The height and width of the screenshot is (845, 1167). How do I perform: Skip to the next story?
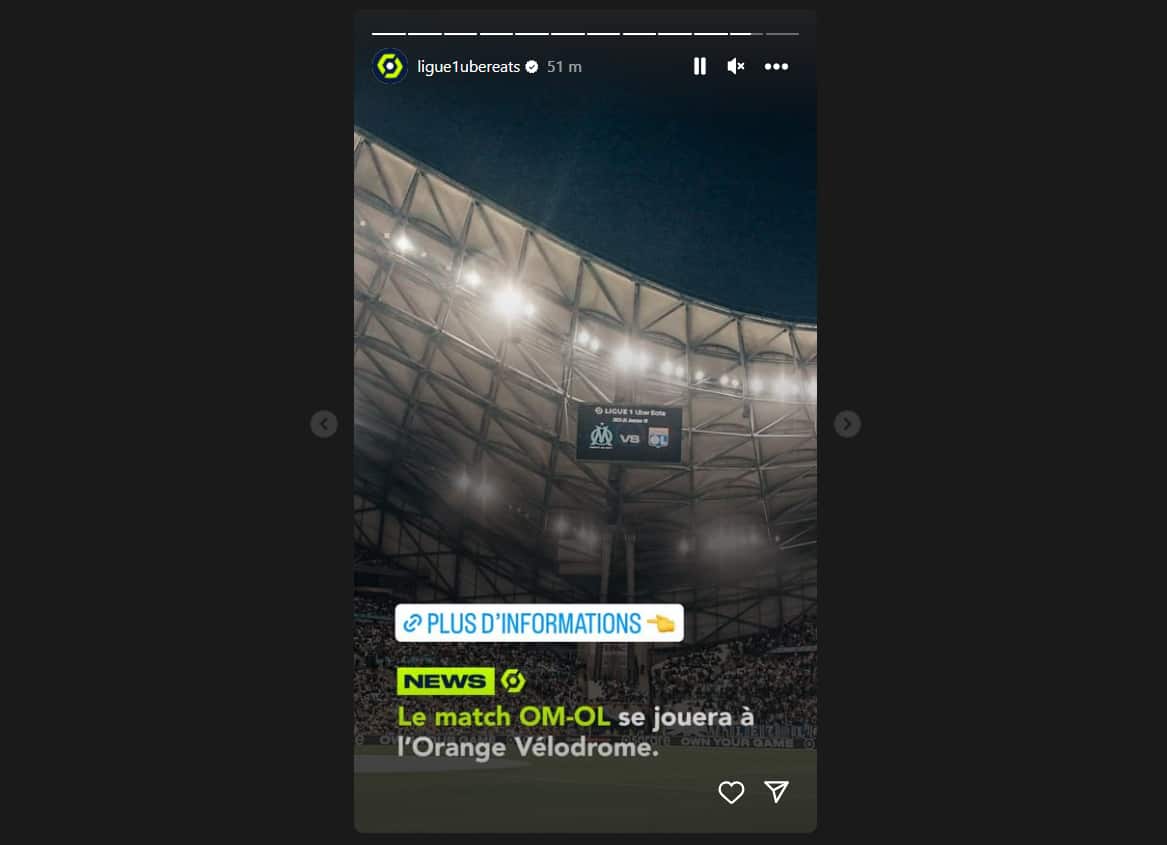tap(847, 424)
